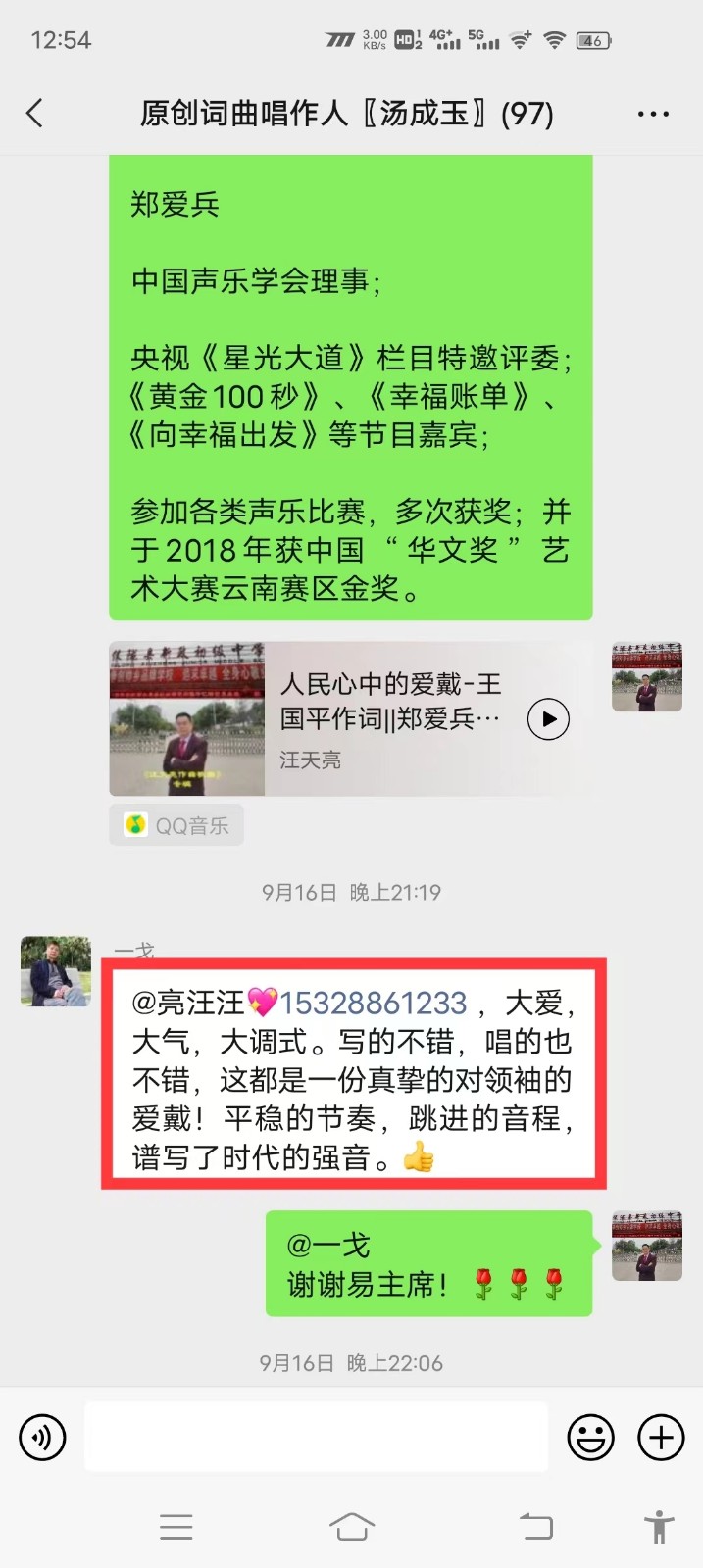The width and height of the screenshot is (703, 1568).
Task: Open the accessibility shortcut button
Action: 659,1526
